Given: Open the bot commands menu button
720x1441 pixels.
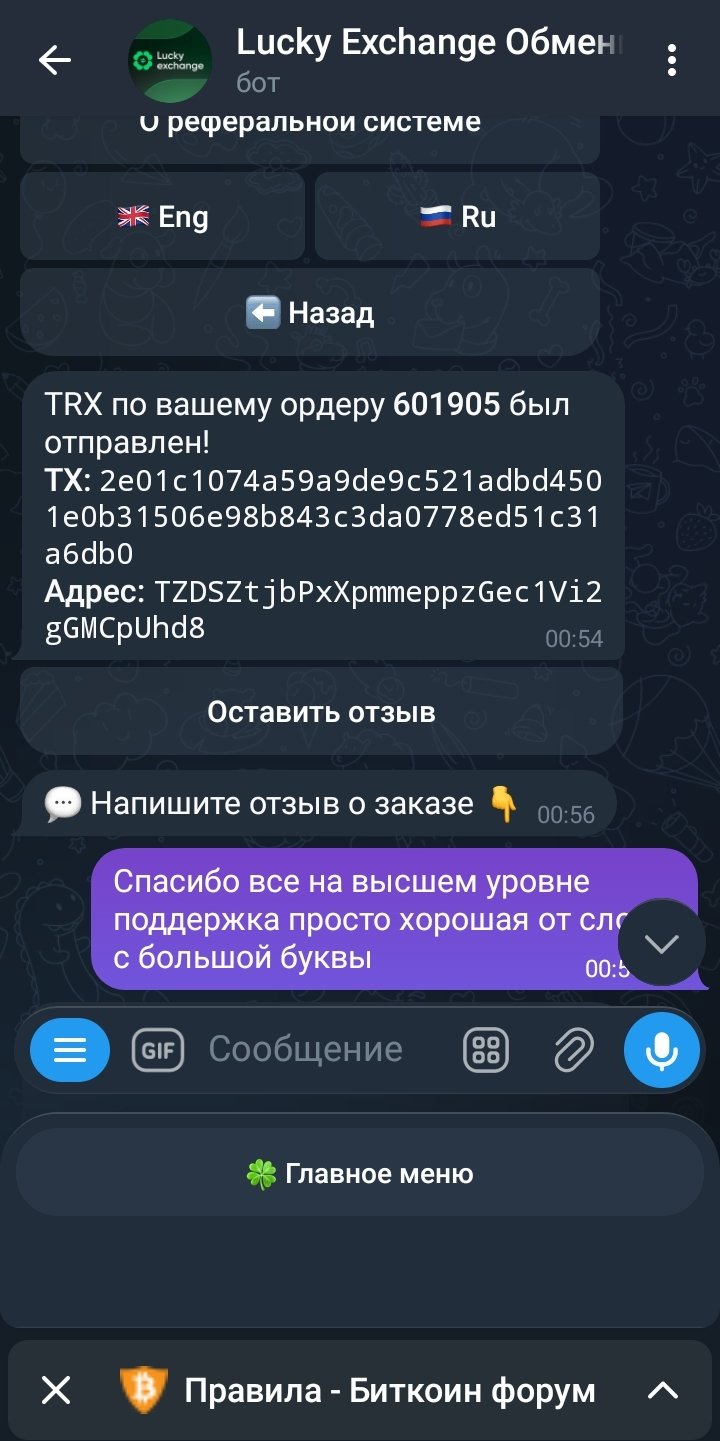Looking at the screenshot, I should [x=70, y=1049].
